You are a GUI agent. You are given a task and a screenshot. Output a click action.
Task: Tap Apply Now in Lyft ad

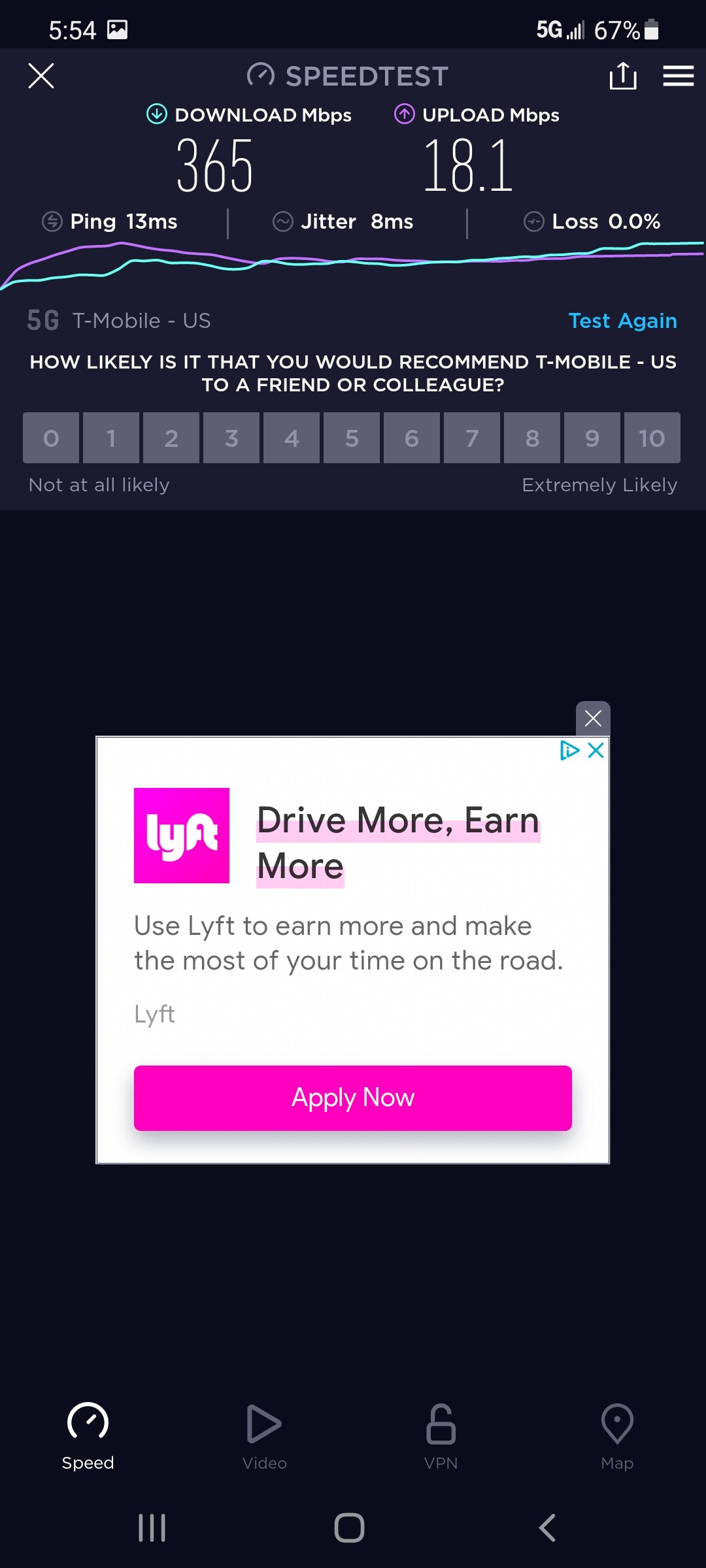coord(353,1098)
